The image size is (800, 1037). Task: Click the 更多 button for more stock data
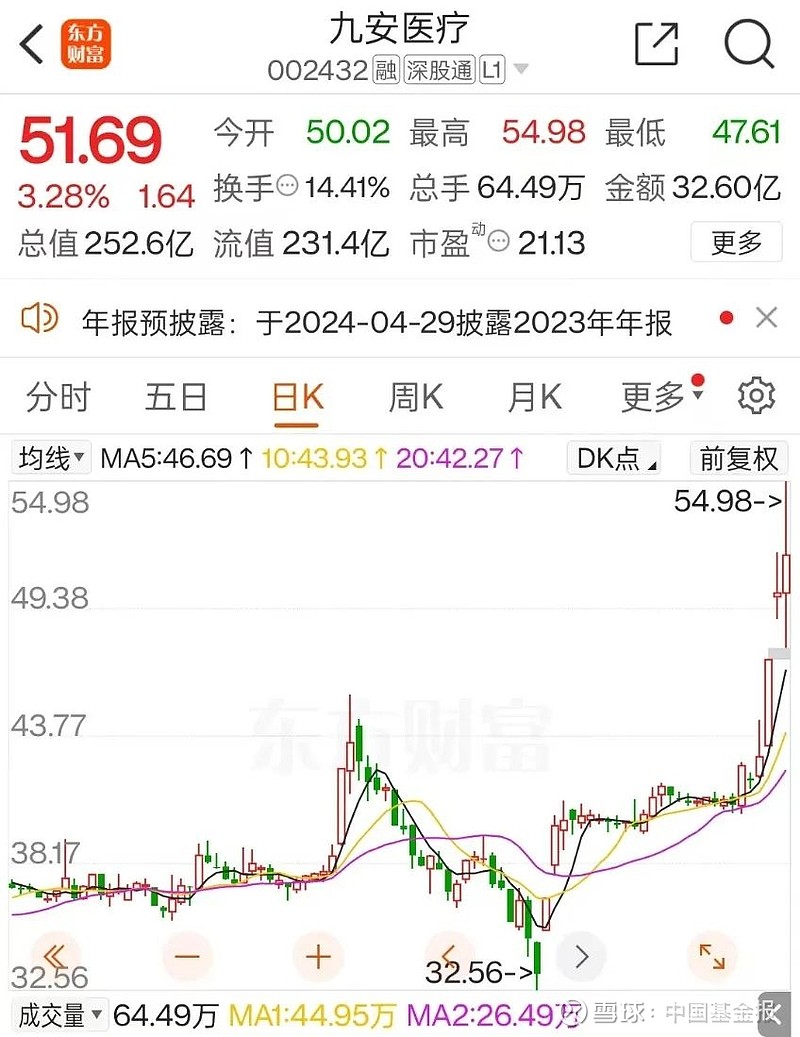736,242
